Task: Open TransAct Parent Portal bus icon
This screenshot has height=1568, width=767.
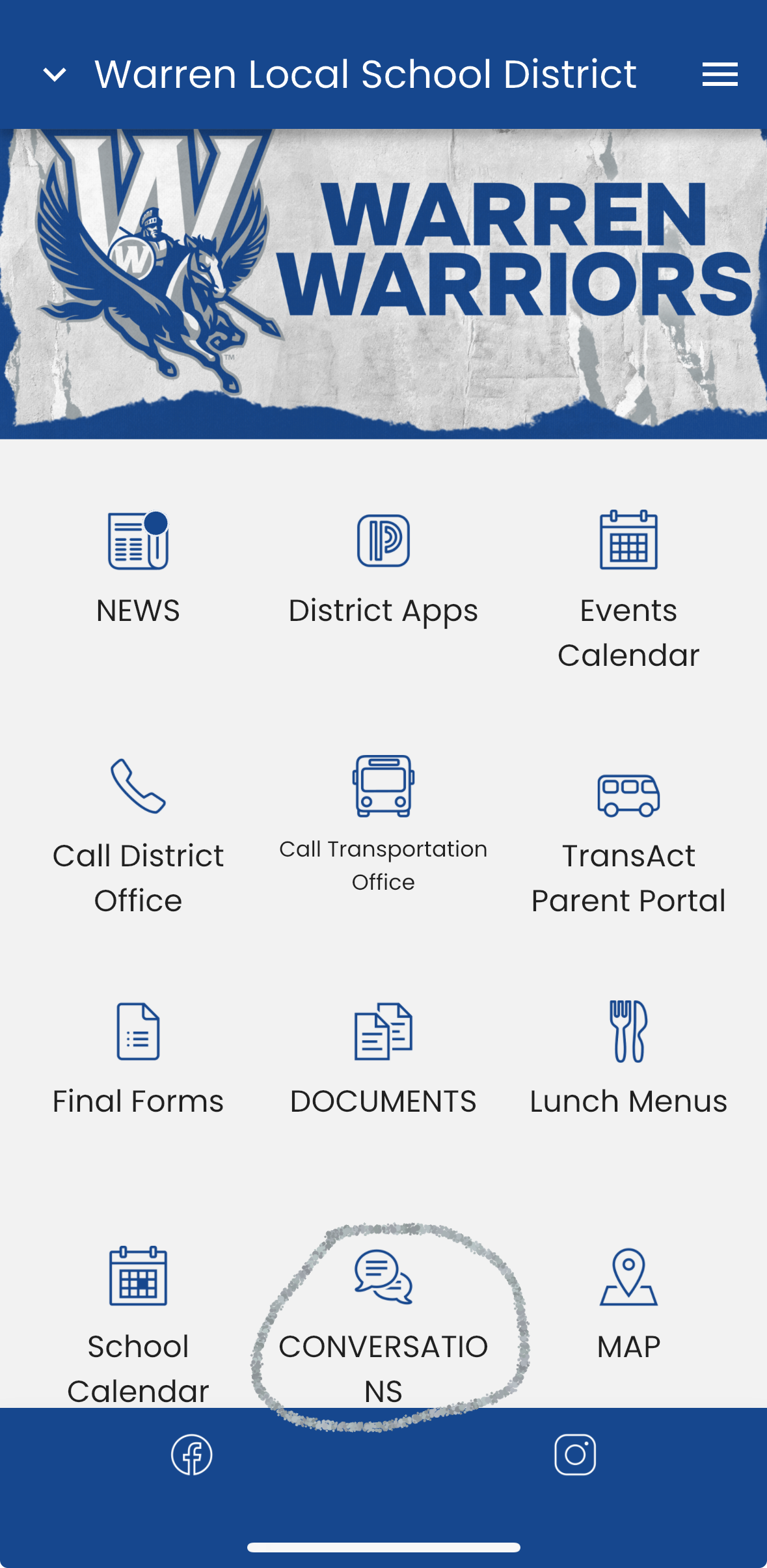Action: [x=628, y=791]
